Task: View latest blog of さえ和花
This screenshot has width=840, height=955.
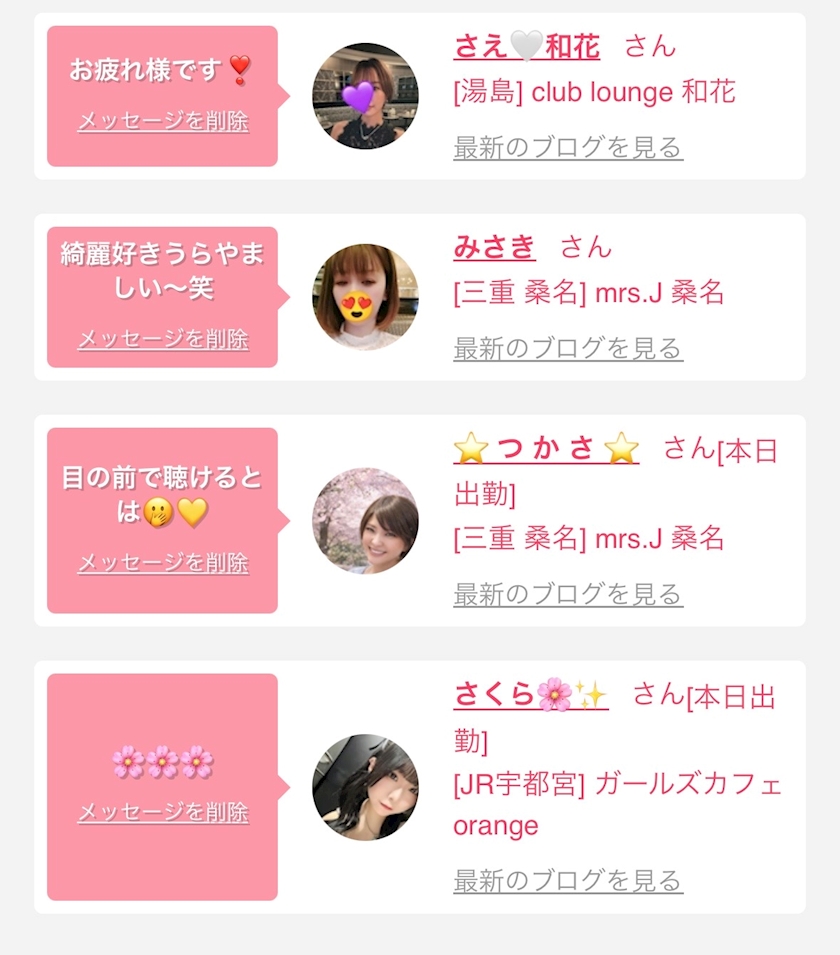Action: 568,148
